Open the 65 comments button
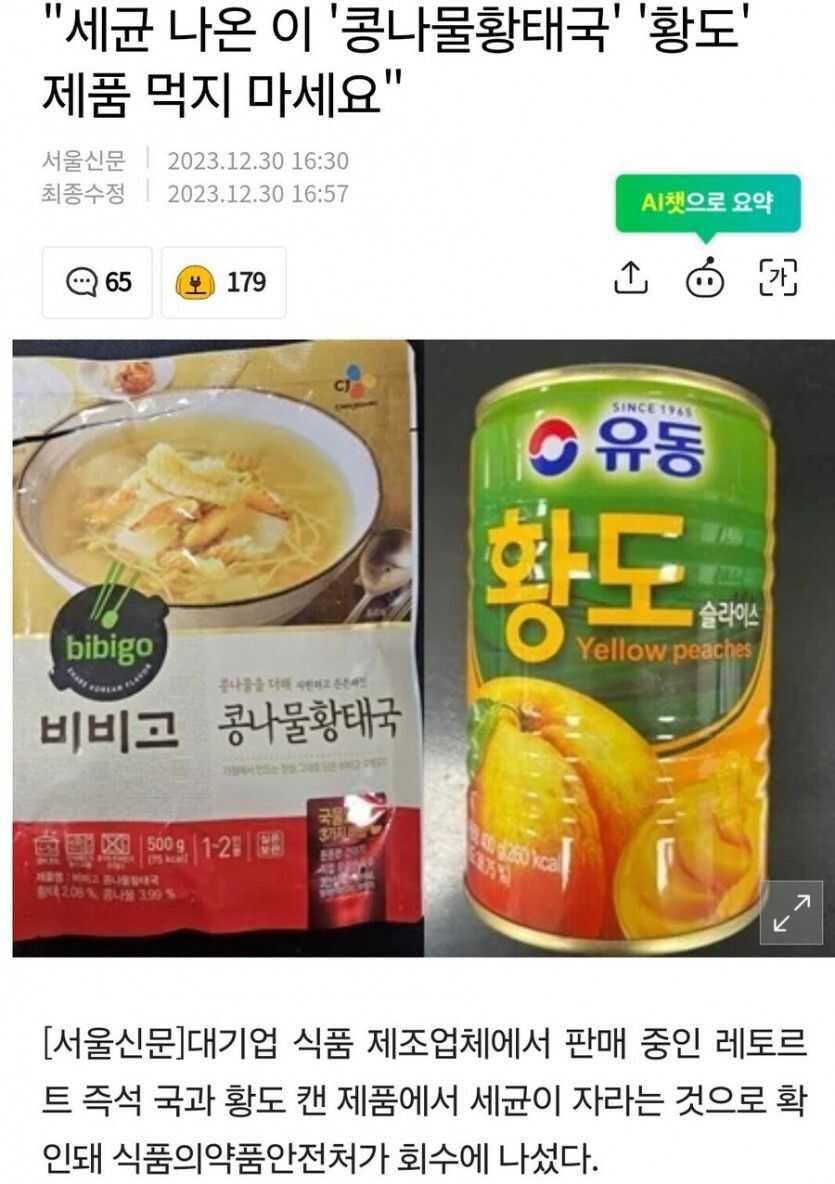Image resolution: width=835 pixels, height=1184 pixels. pos(98,283)
